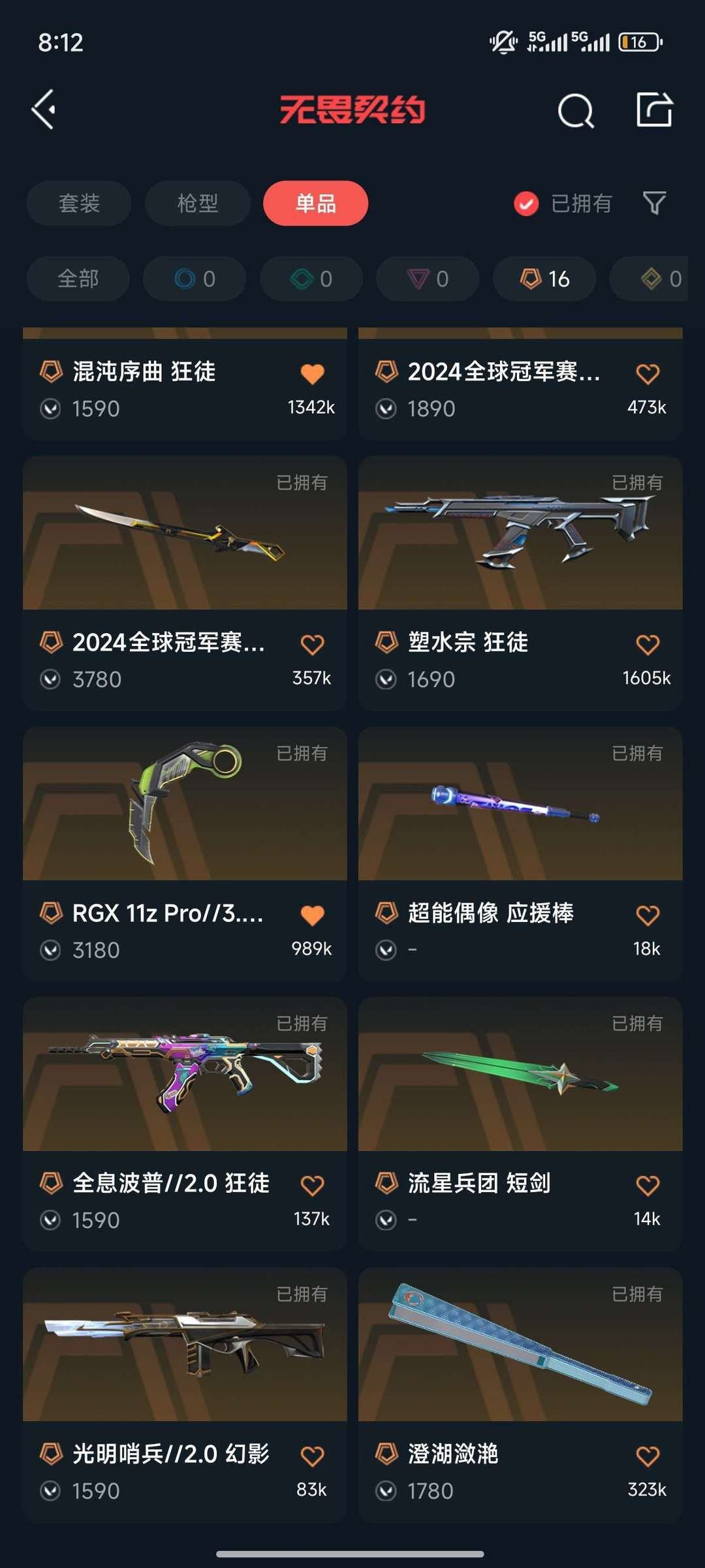Go back using the top-left arrow
Viewport: 705px width, 1568px height.
point(43,109)
